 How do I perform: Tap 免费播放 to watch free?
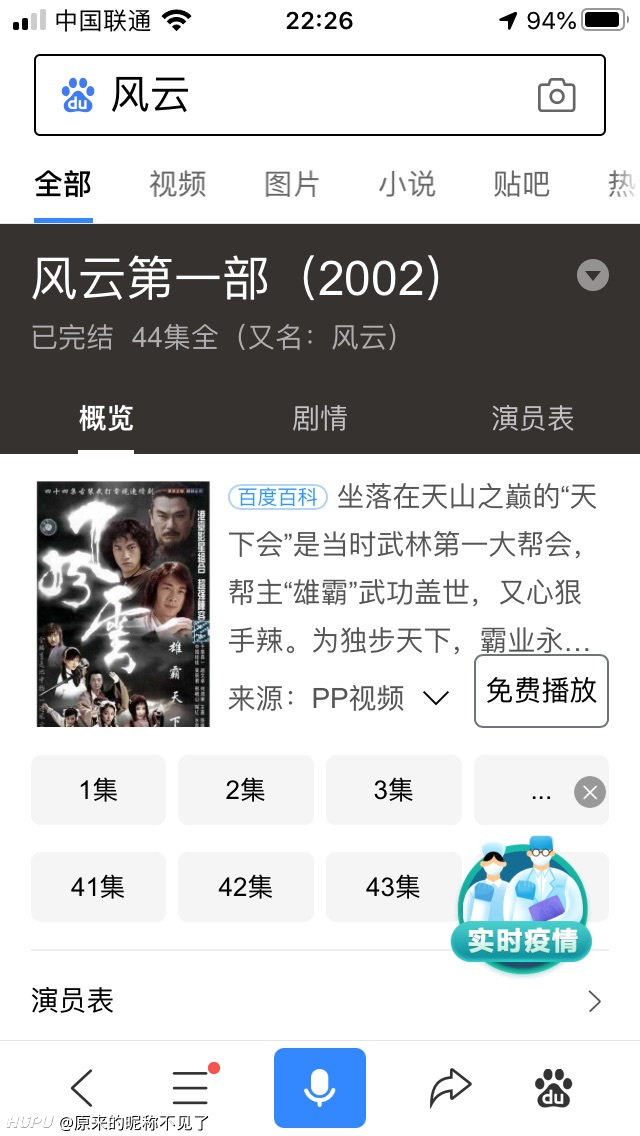[541, 690]
